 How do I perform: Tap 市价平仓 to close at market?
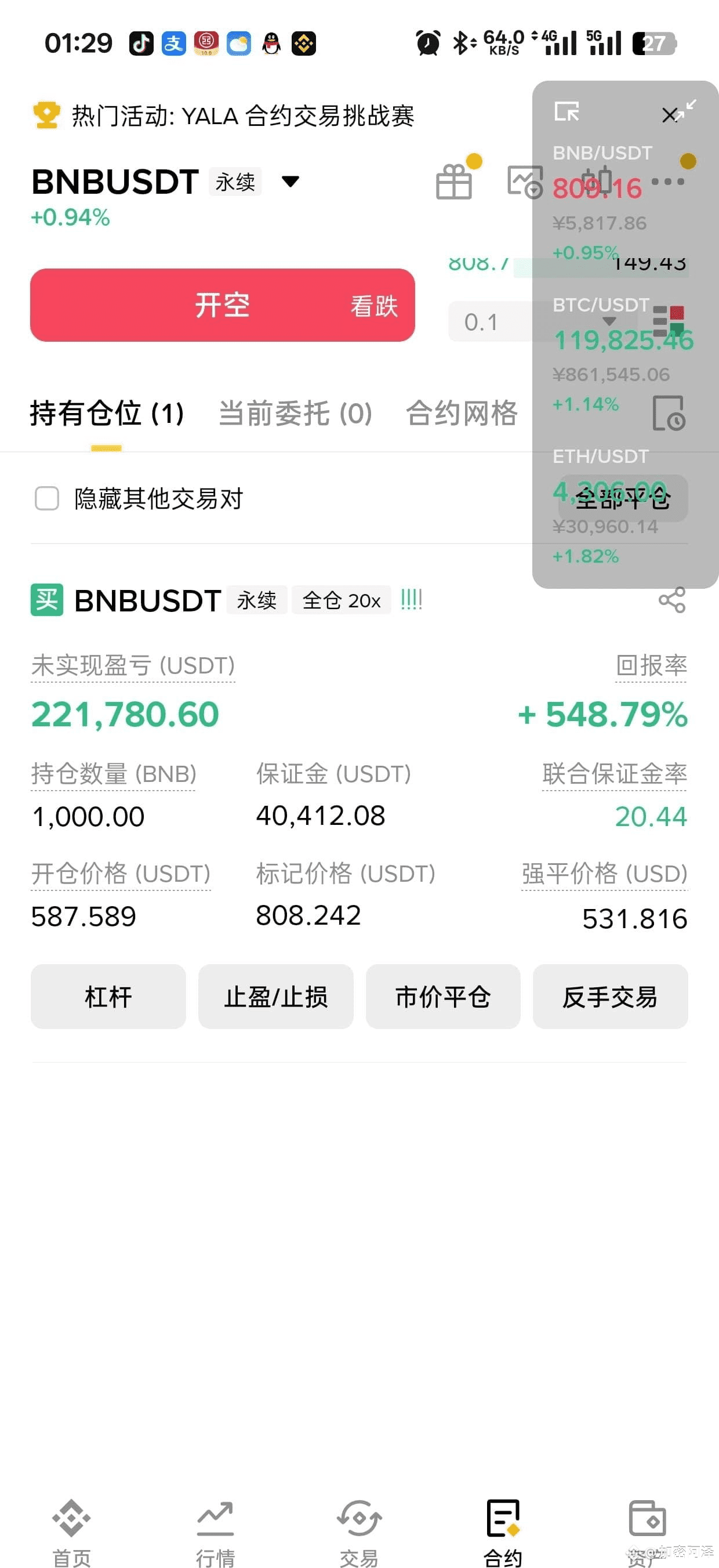(x=443, y=997)
